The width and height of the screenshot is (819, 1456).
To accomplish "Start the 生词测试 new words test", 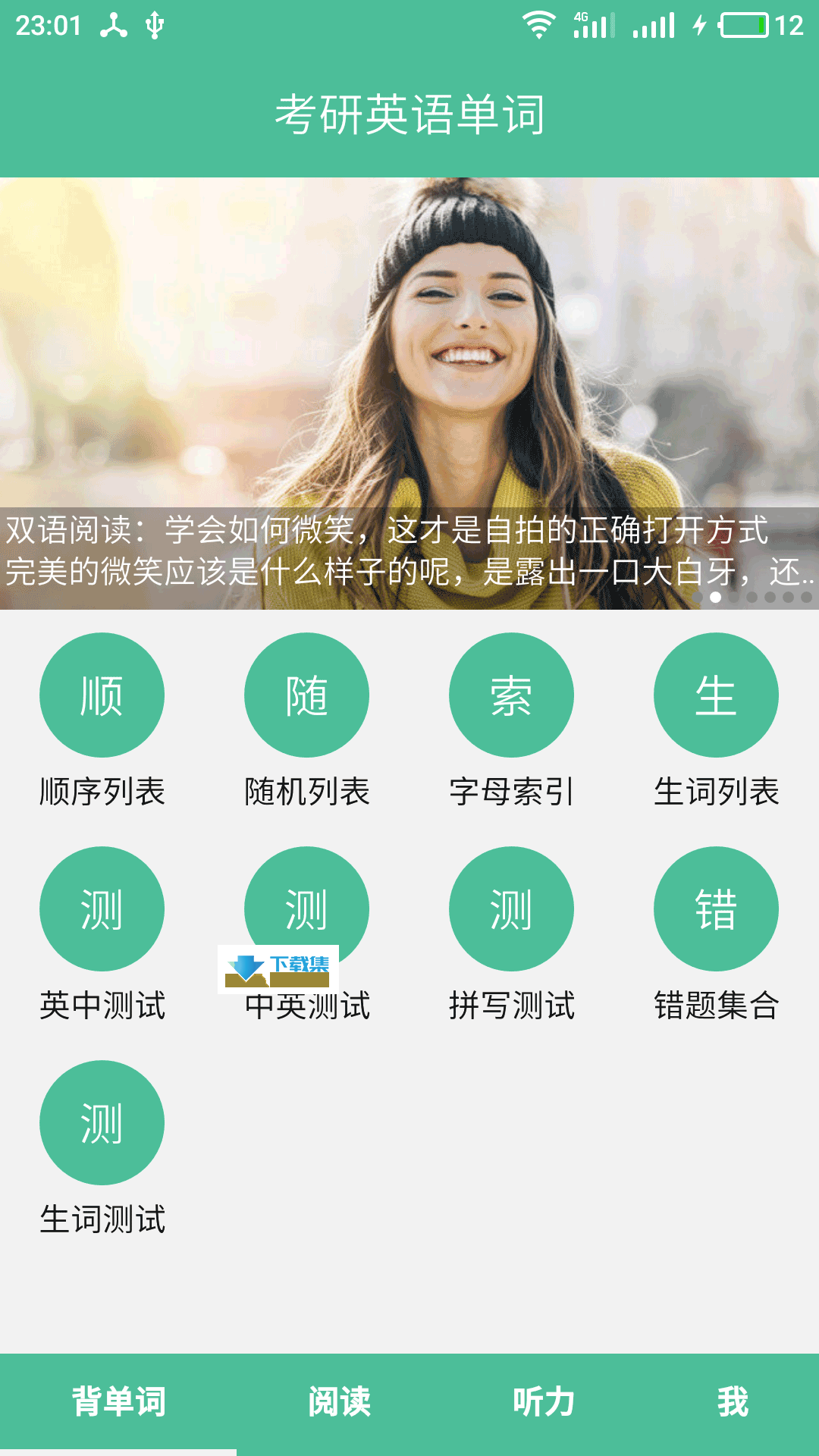I will pyautogui.click(x=102, y=1123).
